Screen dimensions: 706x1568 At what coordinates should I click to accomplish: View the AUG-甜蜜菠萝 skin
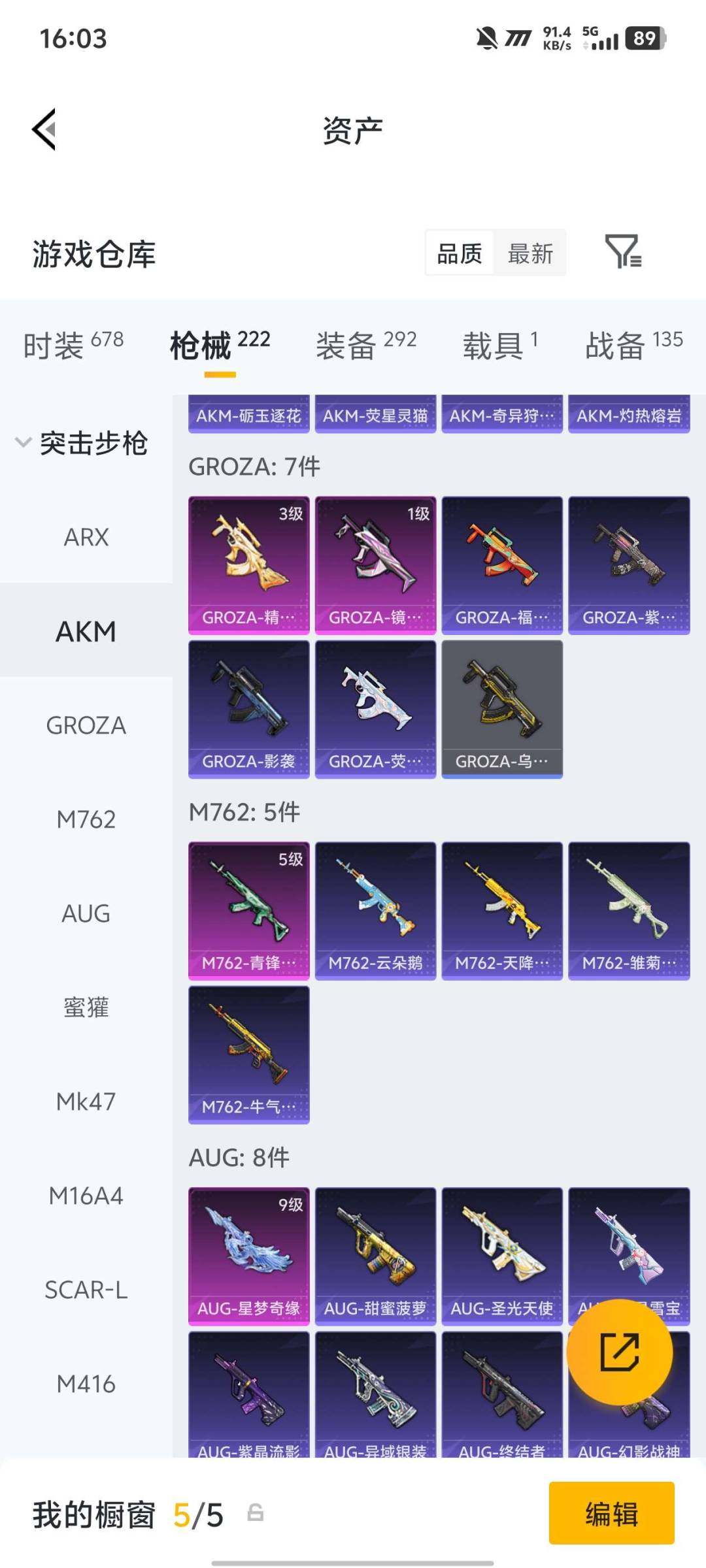pyautogui.click(x=375, y=1256)
